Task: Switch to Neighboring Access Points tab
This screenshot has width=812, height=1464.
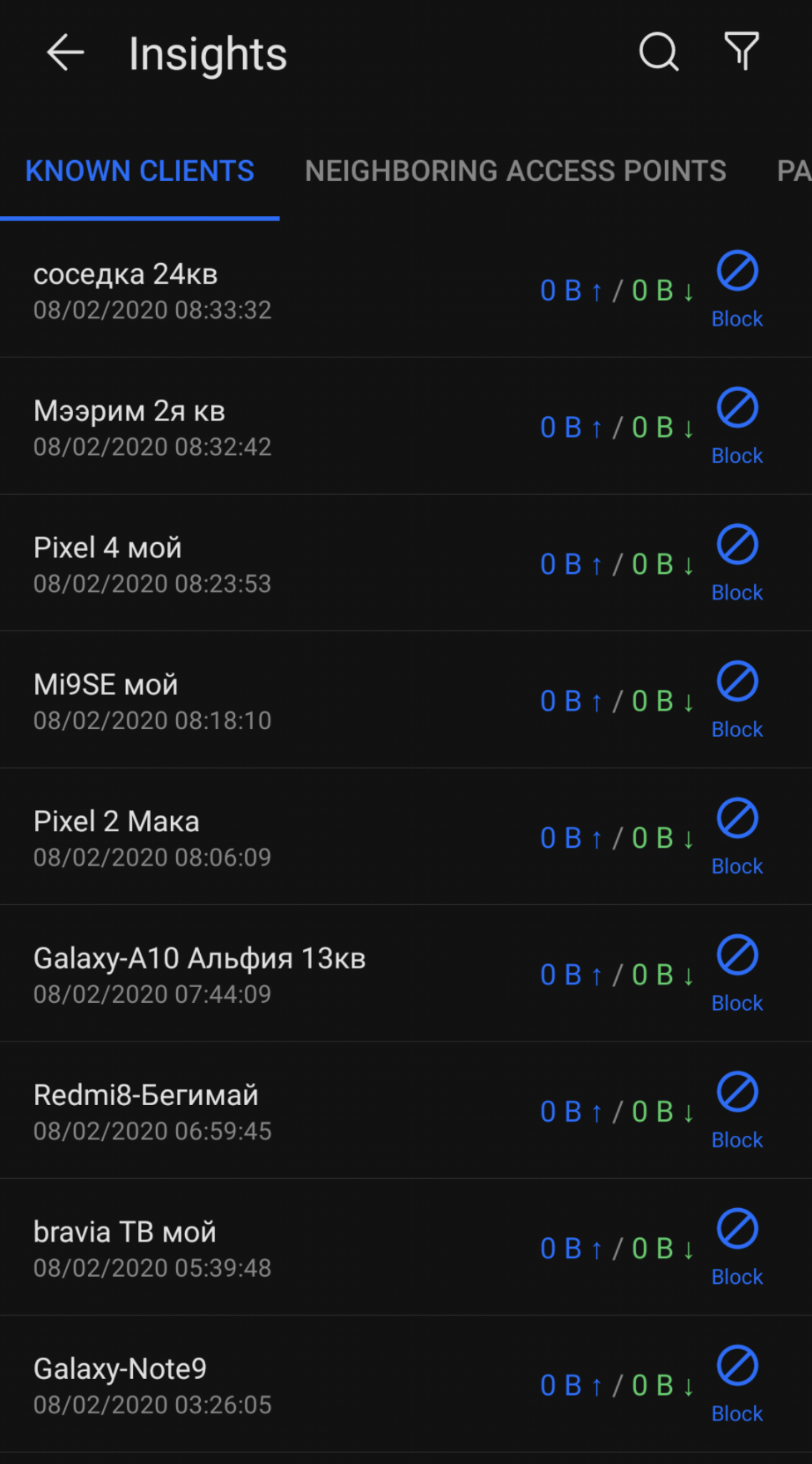Action: click(515, 171)
